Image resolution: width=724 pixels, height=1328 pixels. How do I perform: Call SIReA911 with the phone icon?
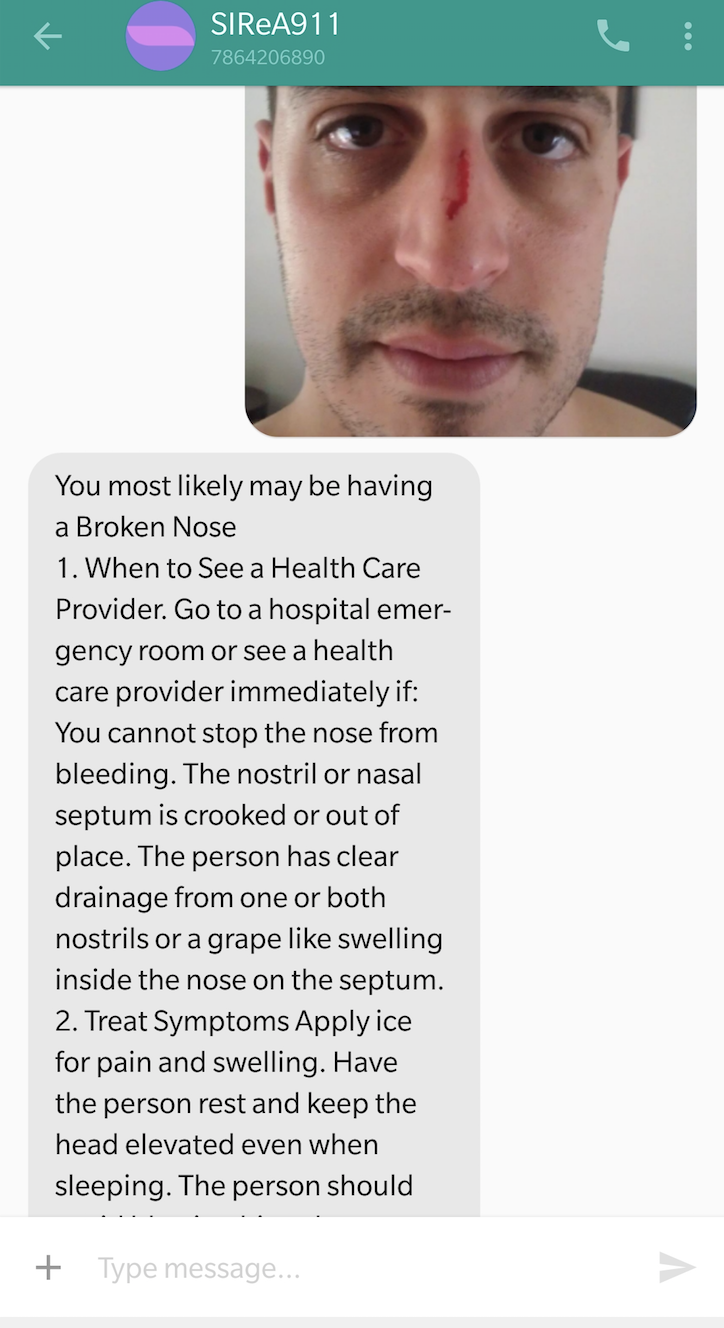613,37
